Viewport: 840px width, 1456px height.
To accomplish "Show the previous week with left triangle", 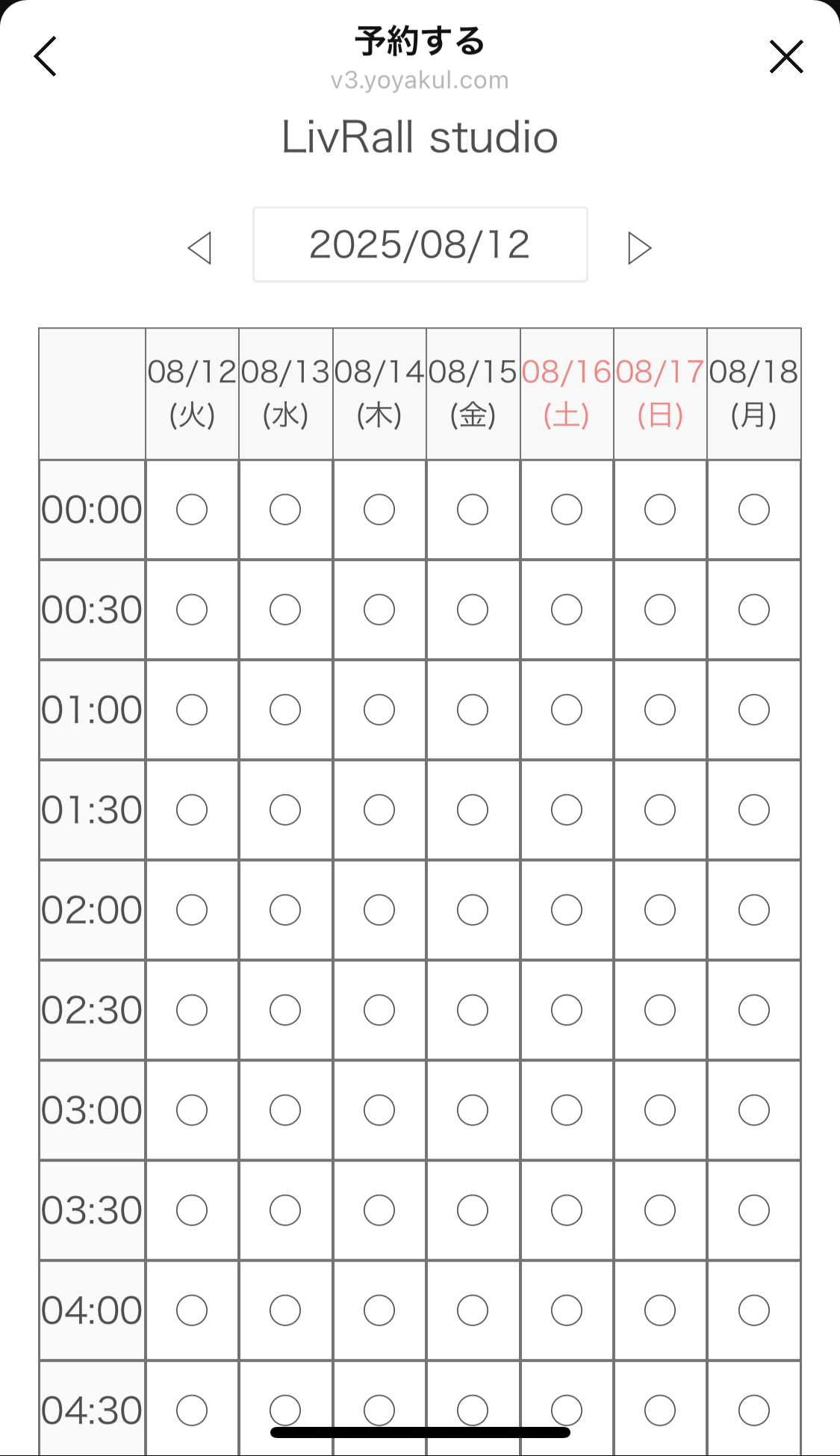I will coord(199,248).
